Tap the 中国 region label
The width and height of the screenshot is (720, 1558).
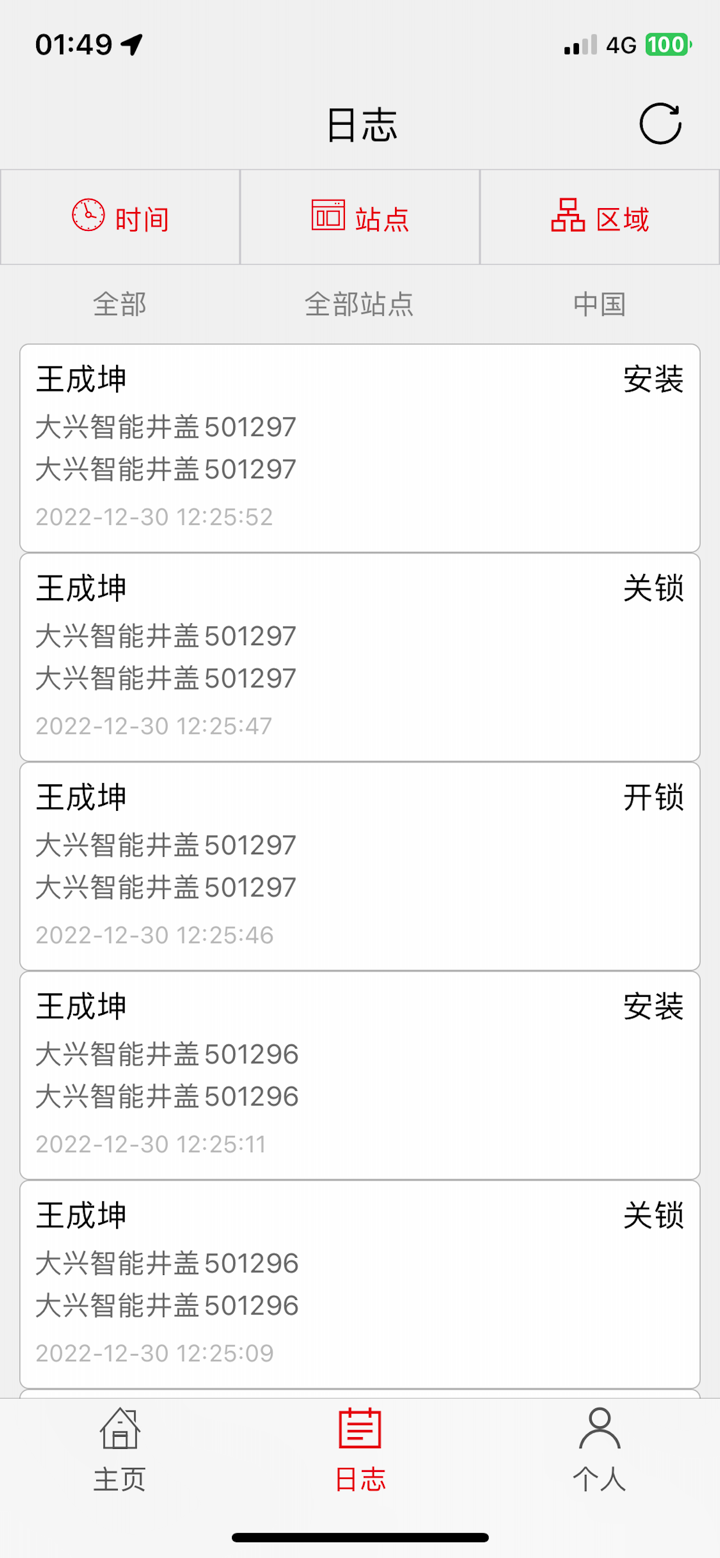[x=599, y=304]
